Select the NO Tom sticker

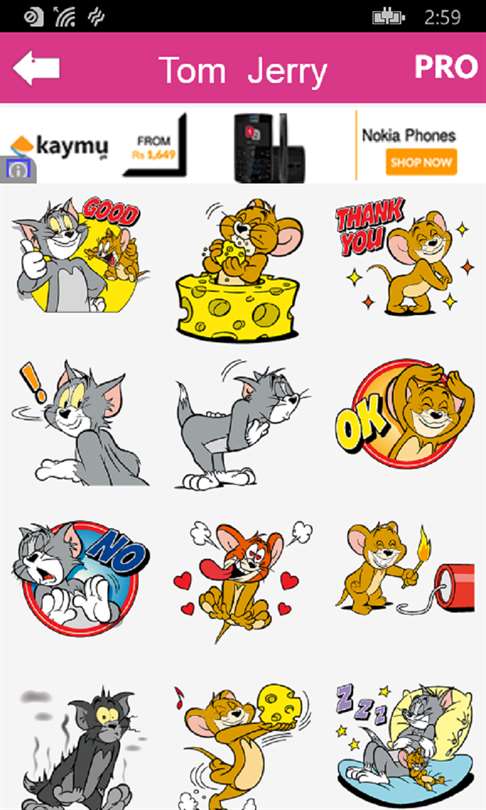pos(82,578)
